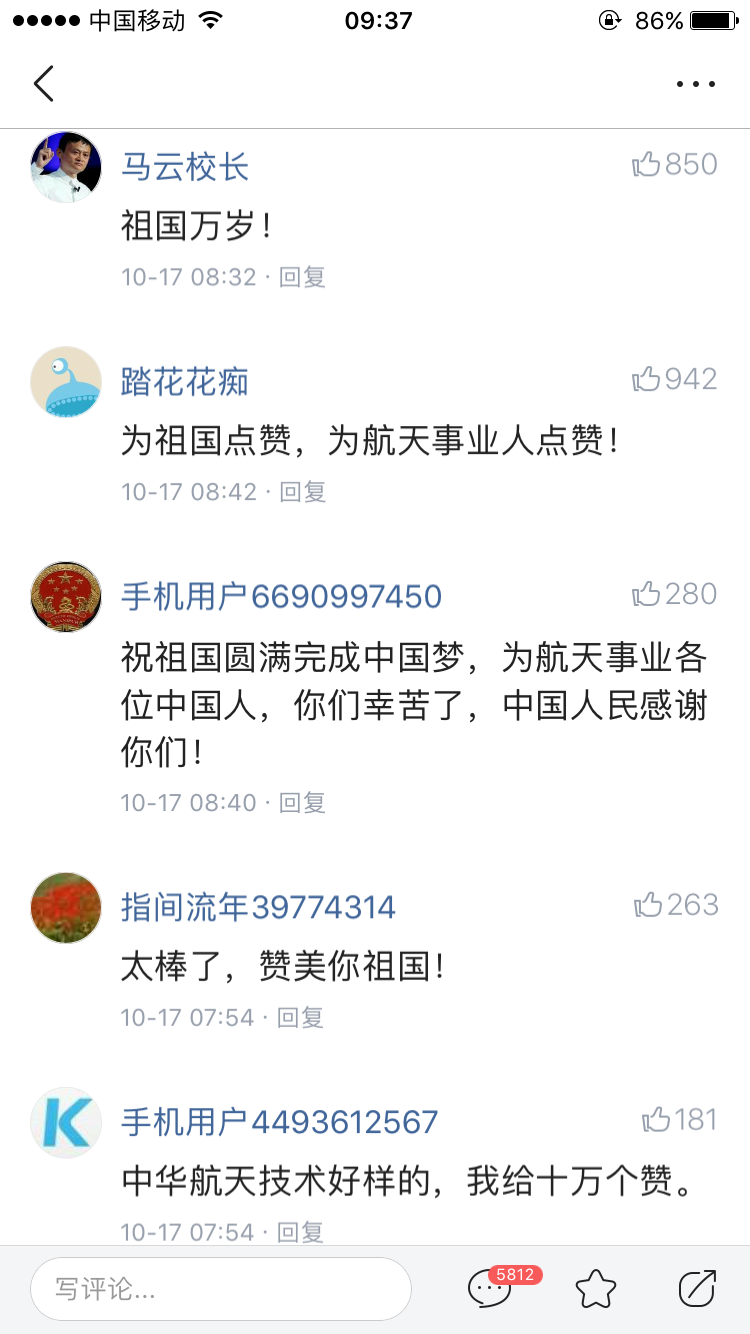Like 手机用户6690997450's comment

point(675,594)
